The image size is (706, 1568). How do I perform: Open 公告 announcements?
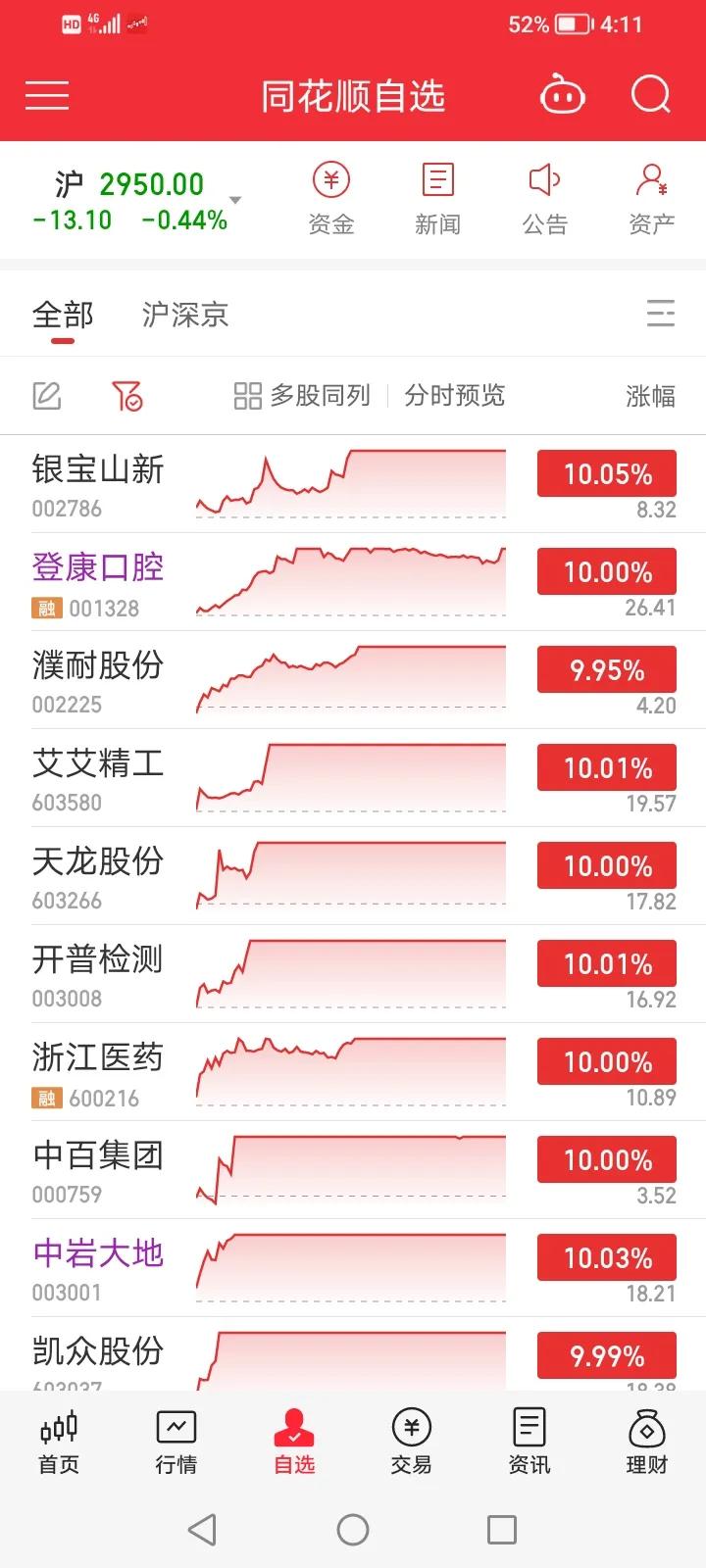pyautogui.click(x=544, y=200)
